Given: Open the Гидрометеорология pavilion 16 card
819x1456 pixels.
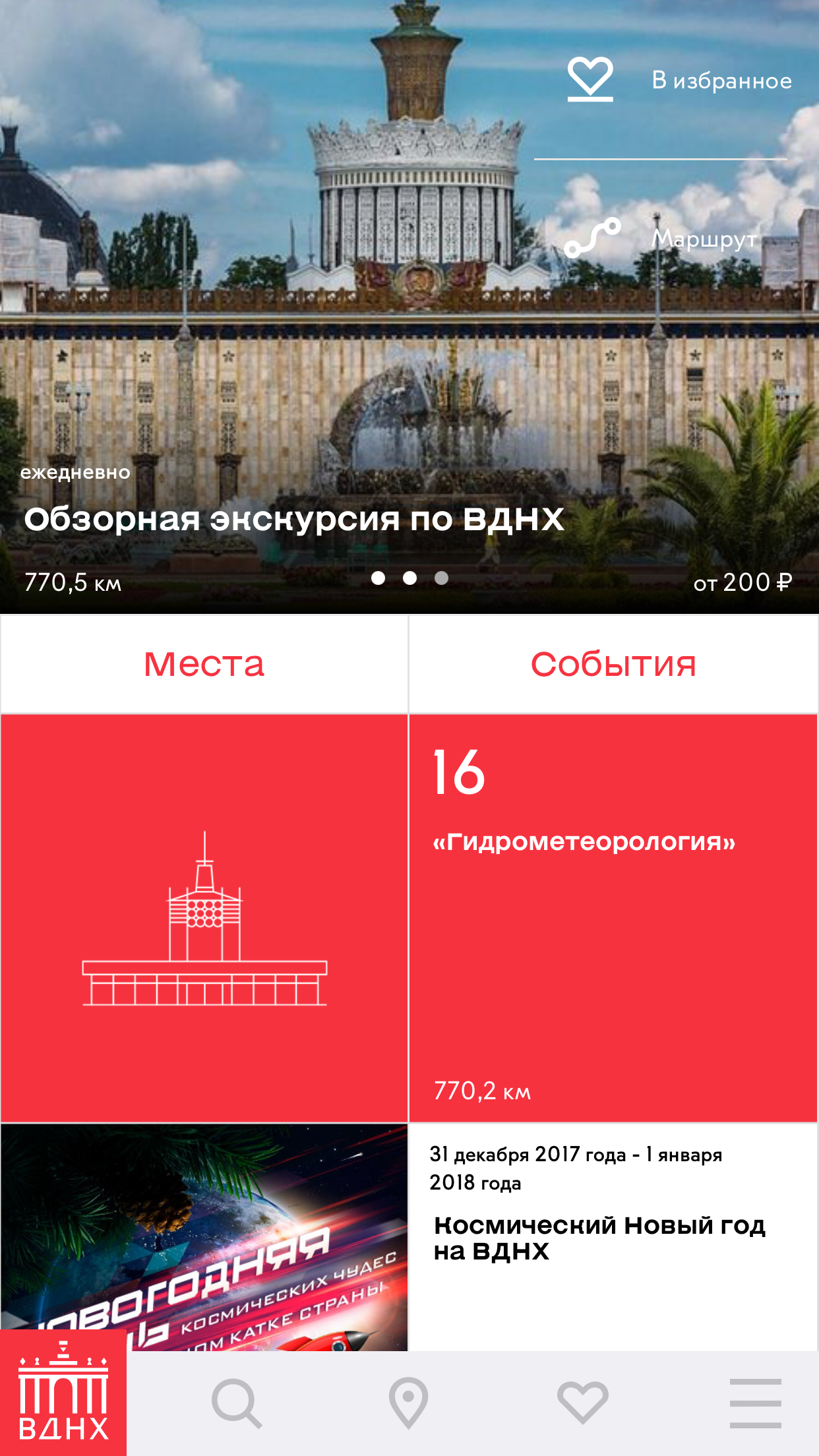Looking at the screenshot, I should coord(613,919).
